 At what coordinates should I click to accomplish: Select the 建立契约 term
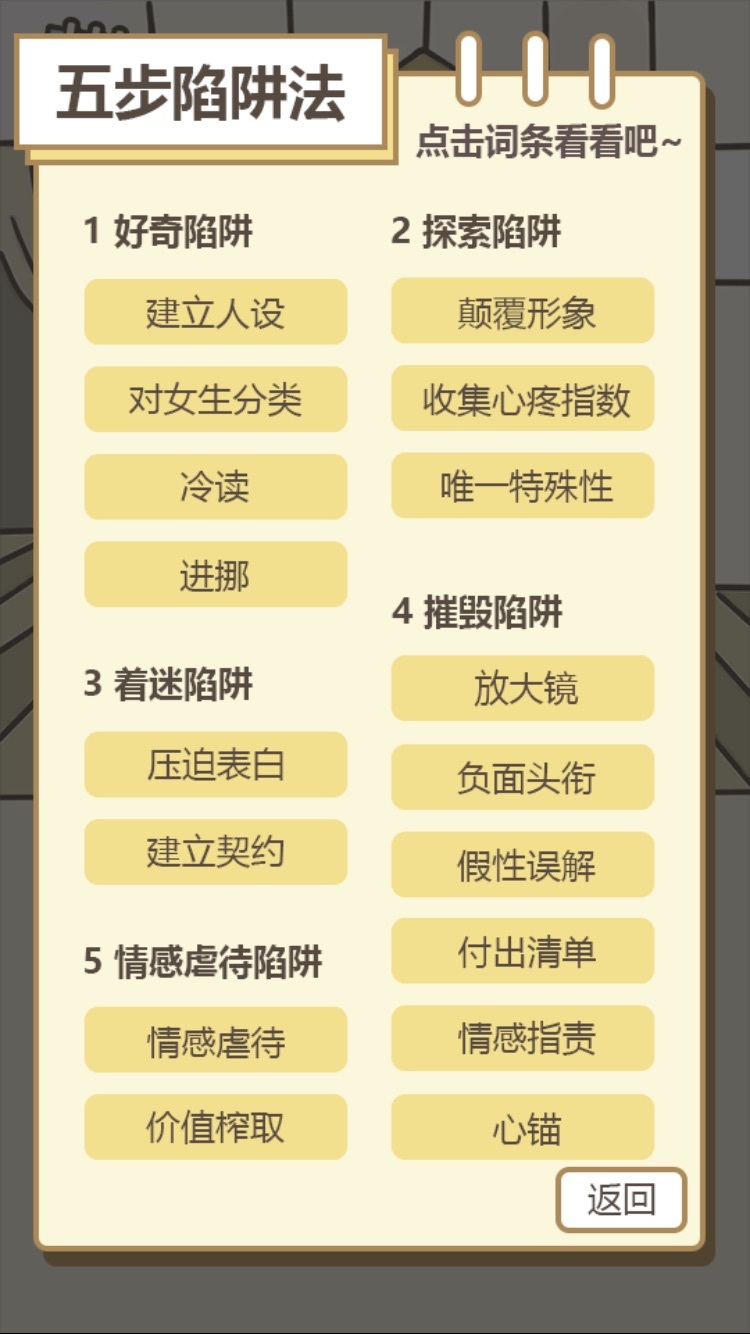[215, 852]
